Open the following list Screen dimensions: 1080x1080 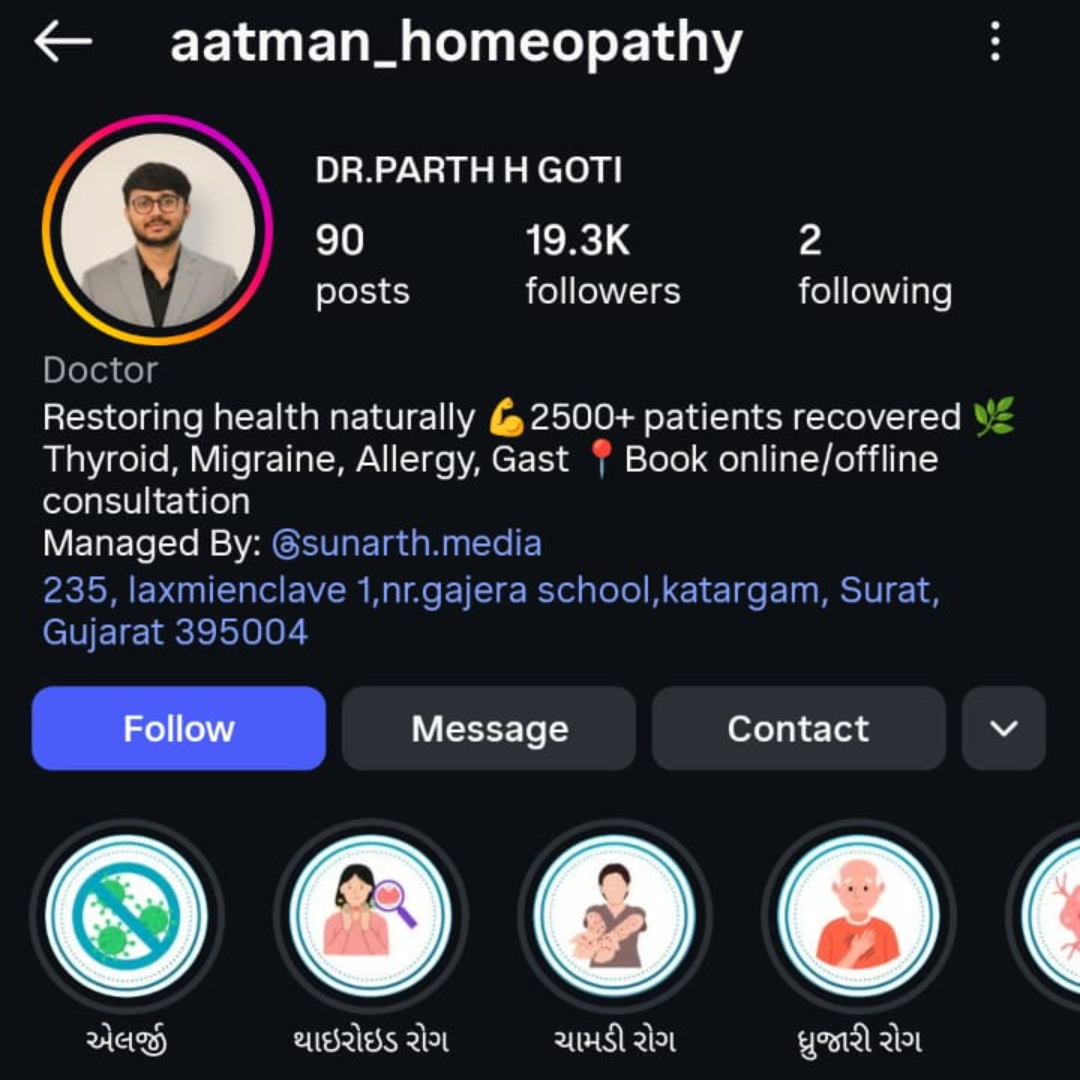pos(874,264)
